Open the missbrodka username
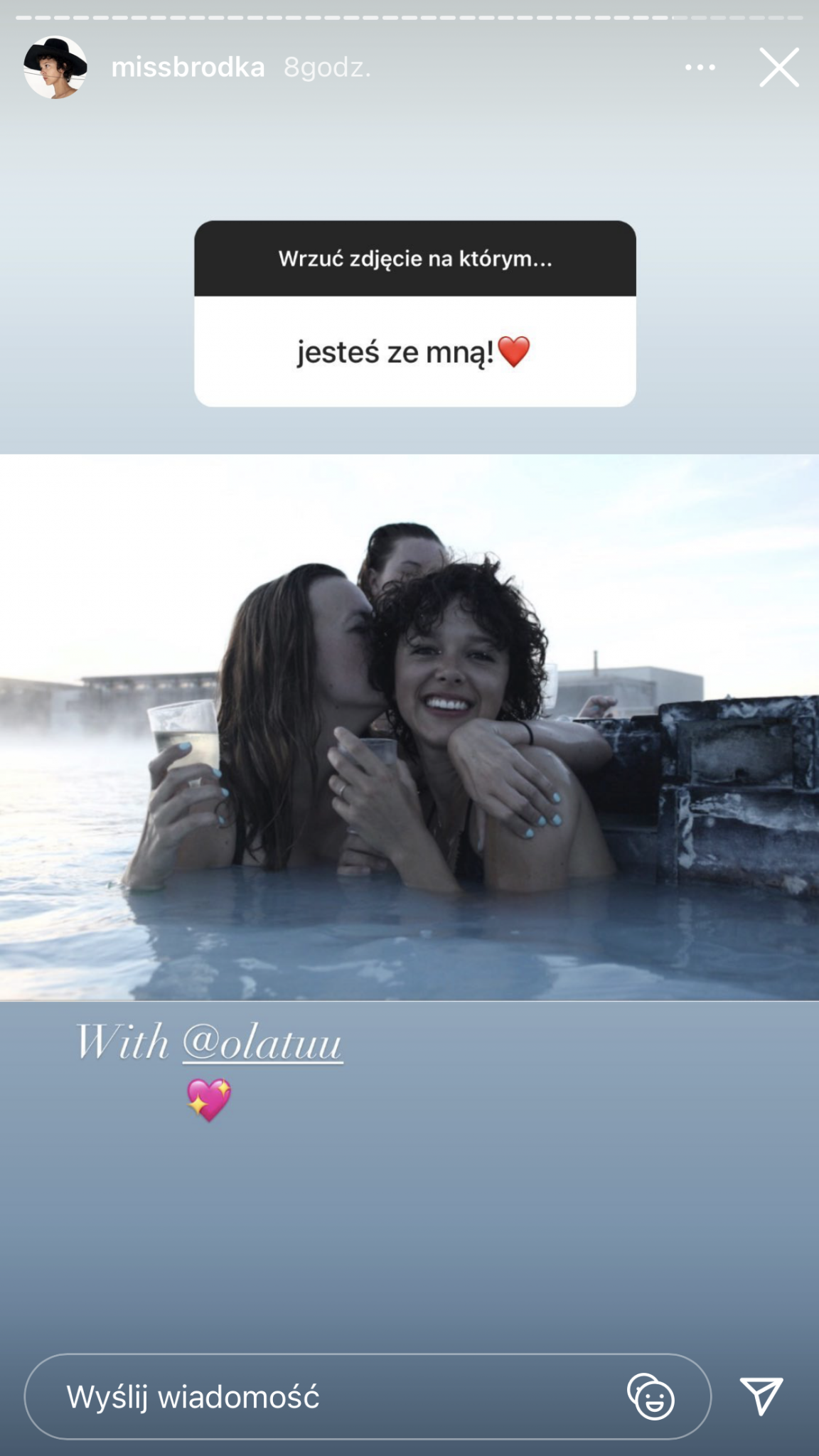The image size is (819, 1456). coord(188,68)
